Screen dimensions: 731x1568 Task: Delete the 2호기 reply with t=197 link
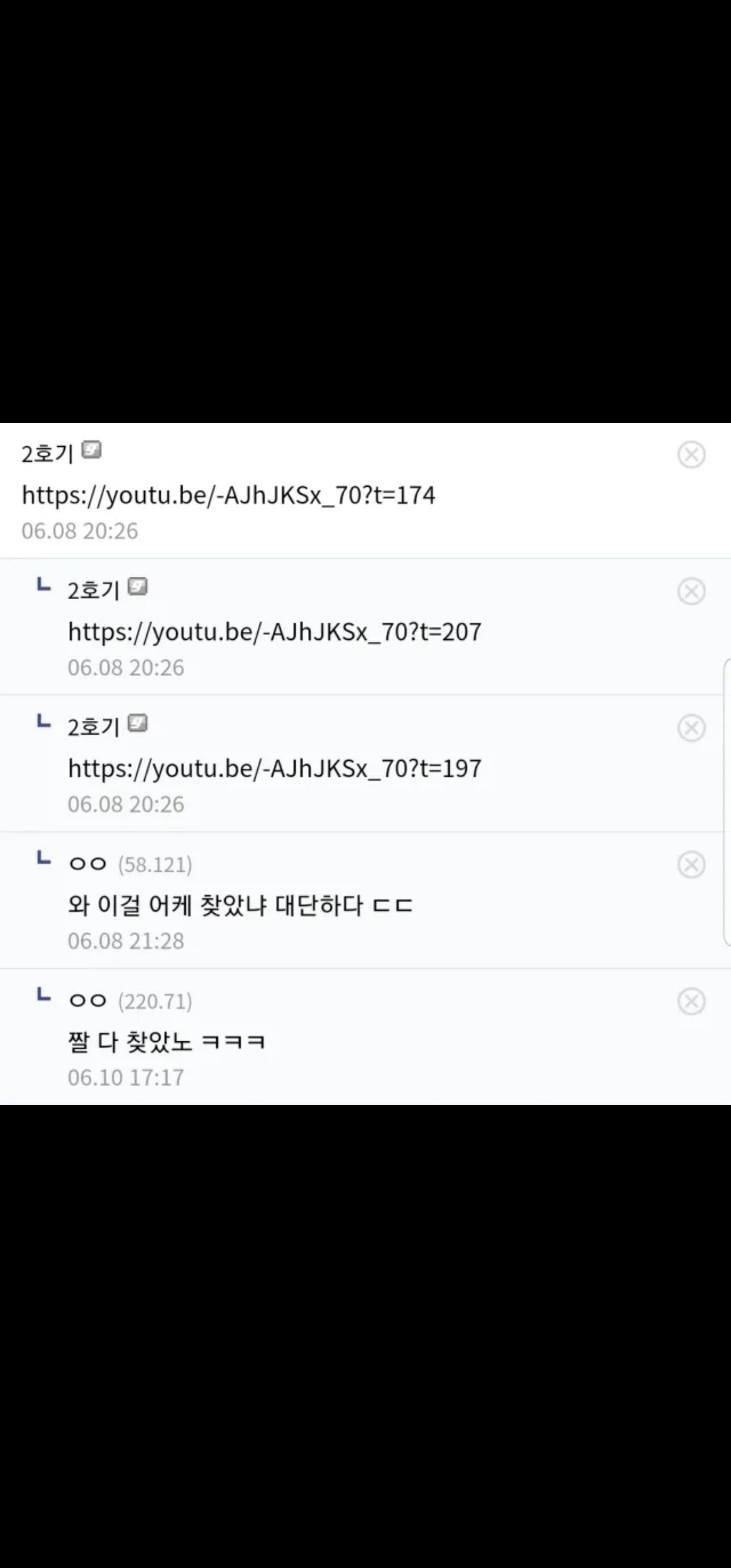(691, 728)
